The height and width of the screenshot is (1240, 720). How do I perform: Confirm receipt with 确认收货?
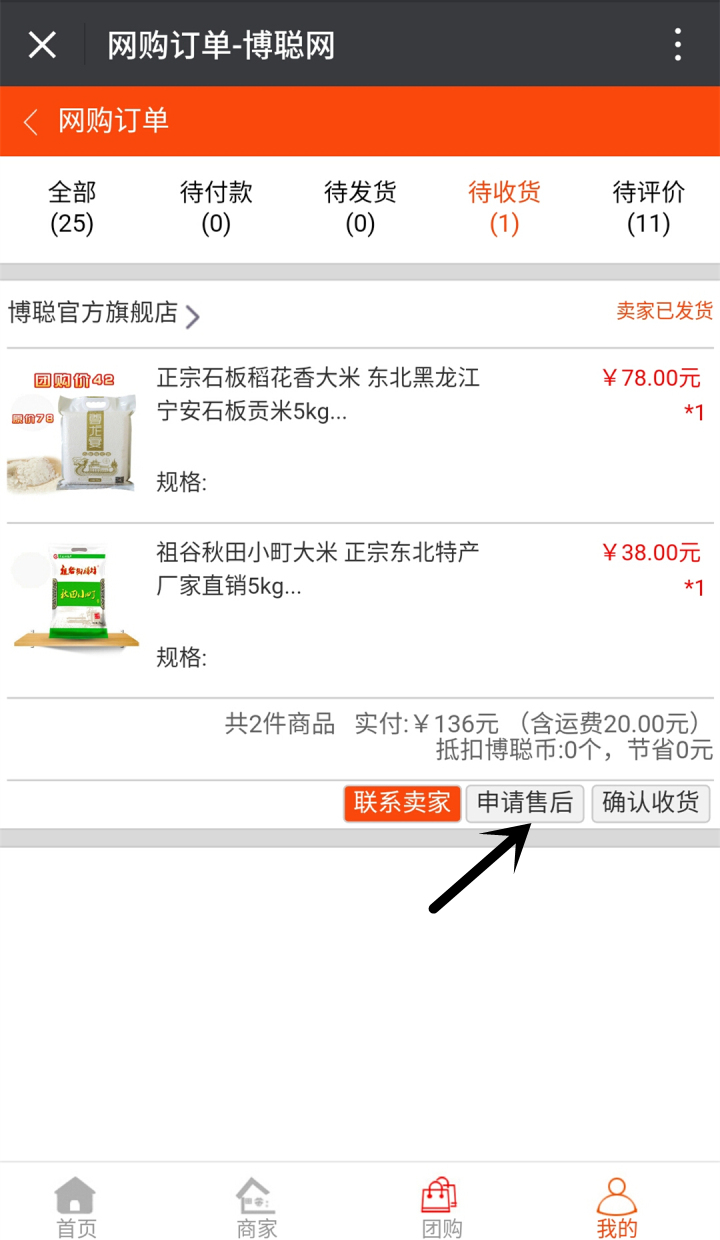click(651, 803)
